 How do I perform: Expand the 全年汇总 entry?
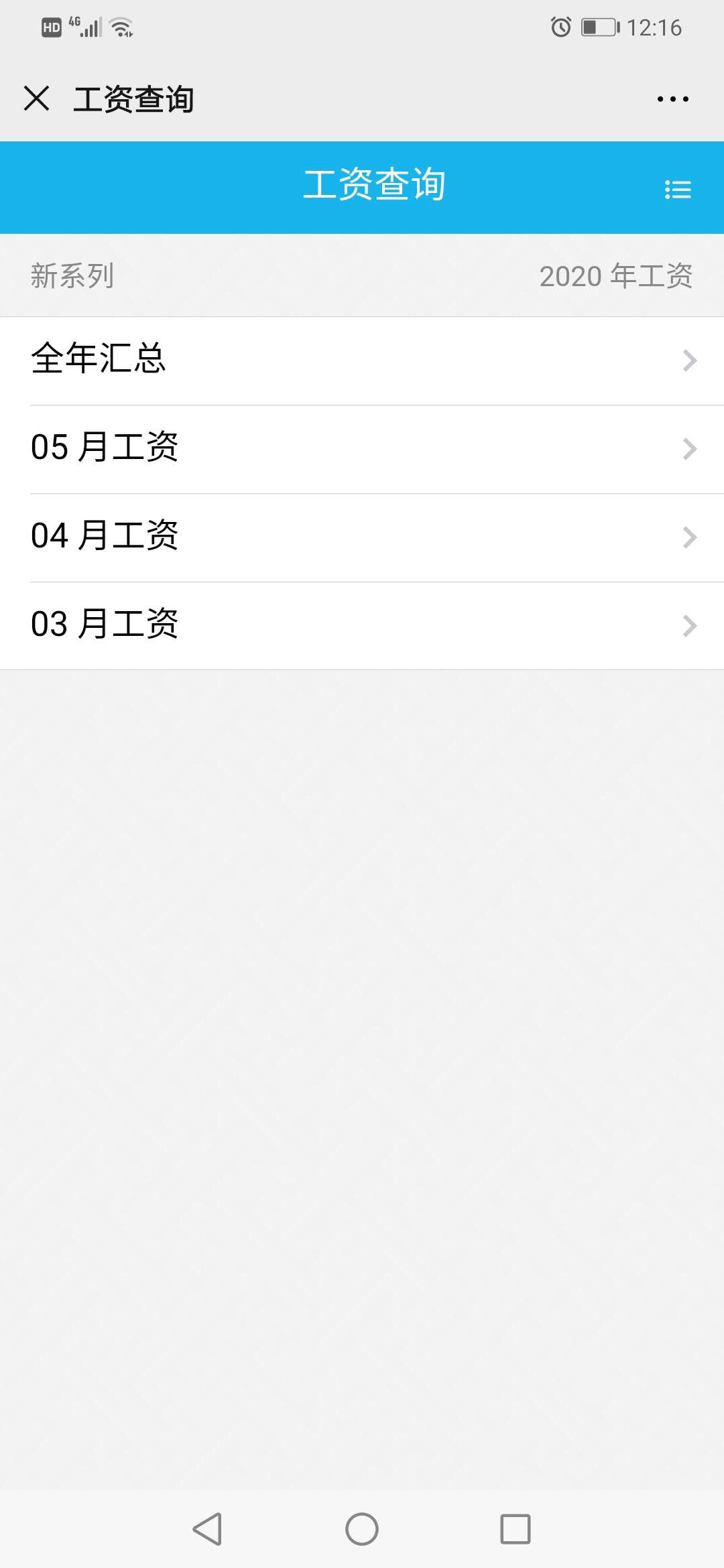(x=689, y=361)
